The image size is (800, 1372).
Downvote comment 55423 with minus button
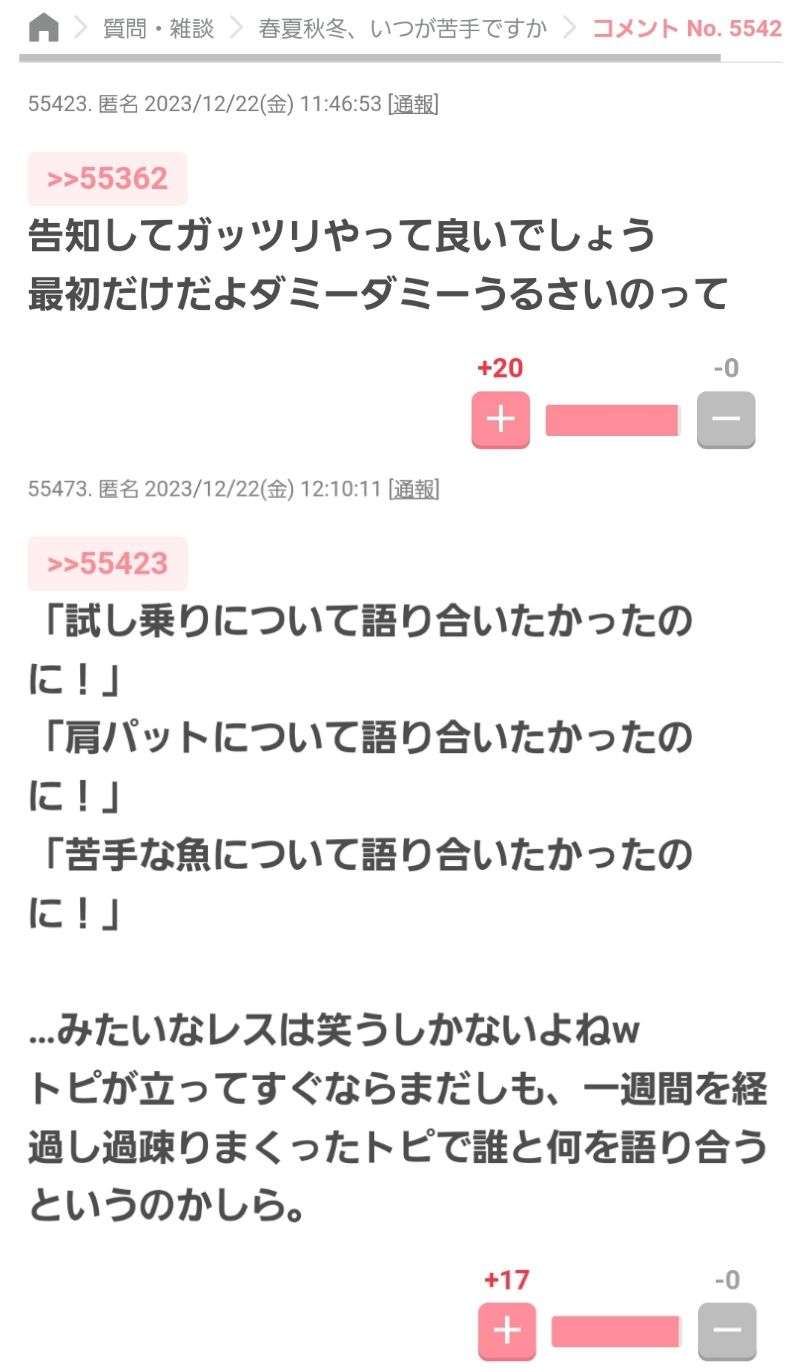(x=726, y=420)
